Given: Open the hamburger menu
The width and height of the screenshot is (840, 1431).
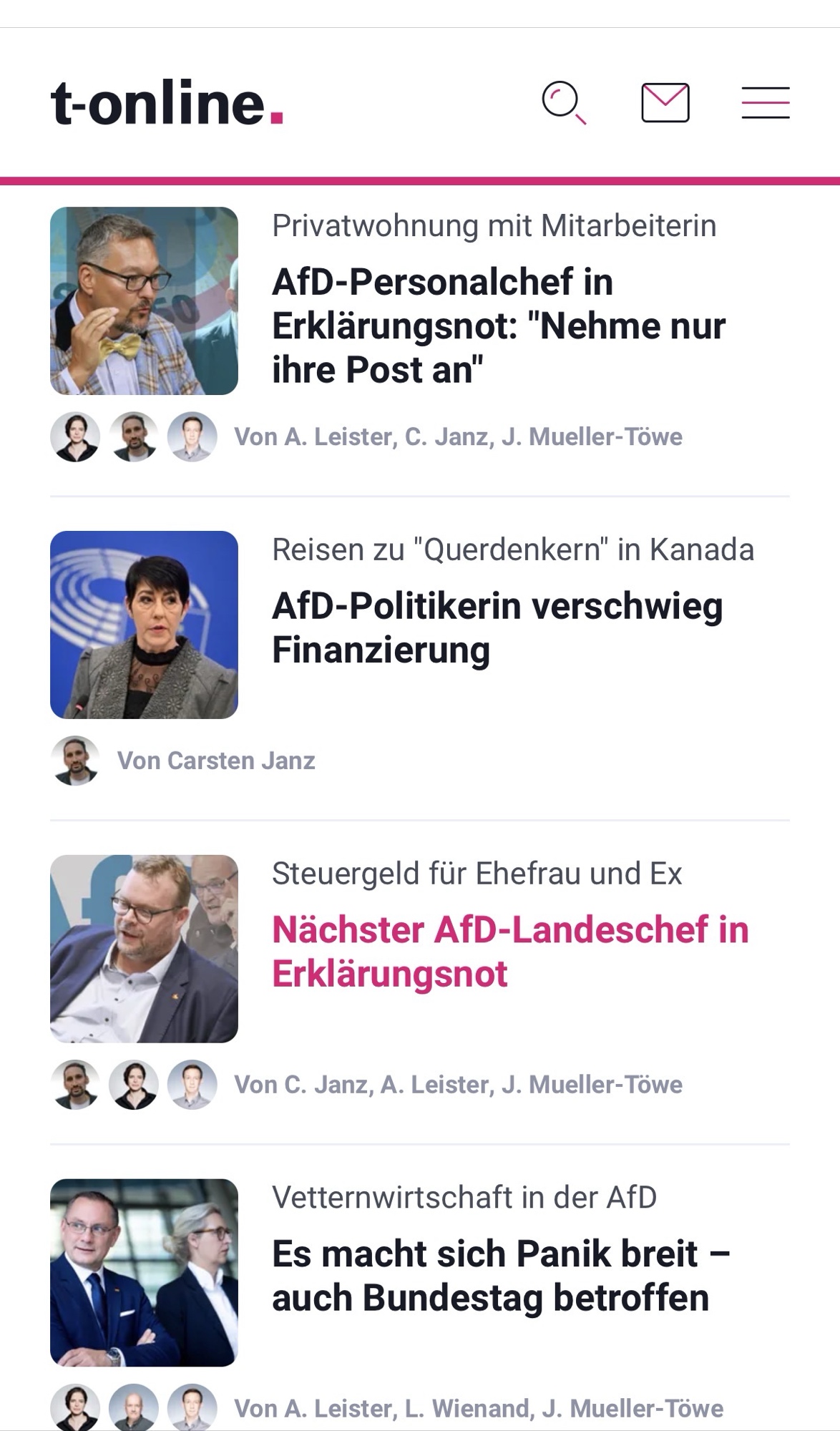Looking at the screenshot, I should pyautogui.click(x=765, y=103).
